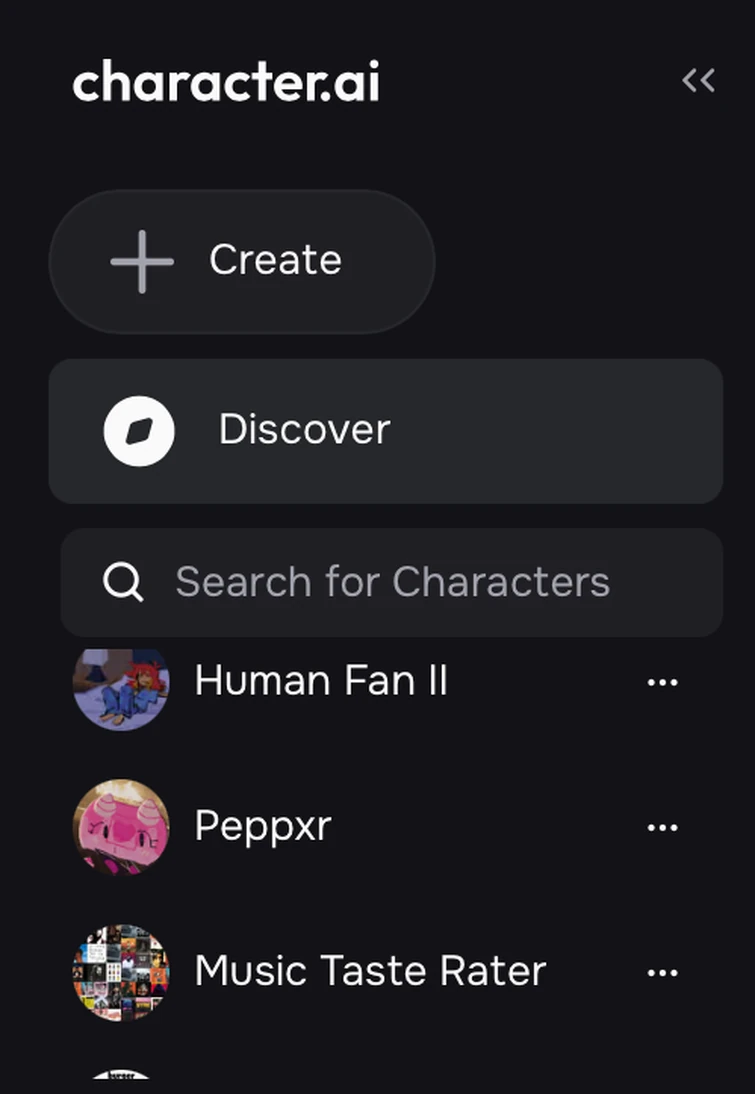Open the Discover page
Viewport: 755px width, 1094px height.
click(385, 431)
